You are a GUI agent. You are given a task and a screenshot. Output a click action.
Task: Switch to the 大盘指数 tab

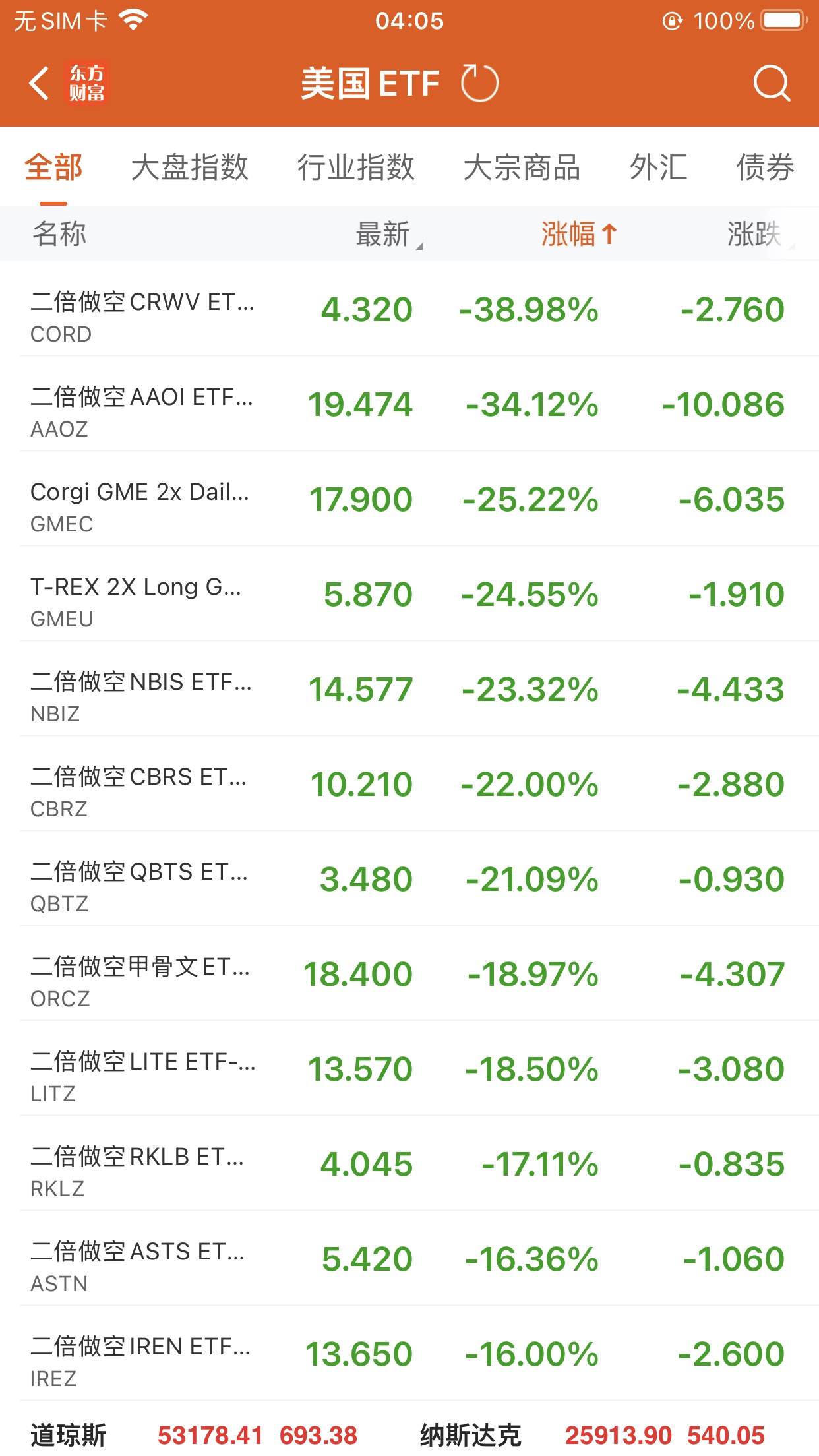tap(189, 167)
